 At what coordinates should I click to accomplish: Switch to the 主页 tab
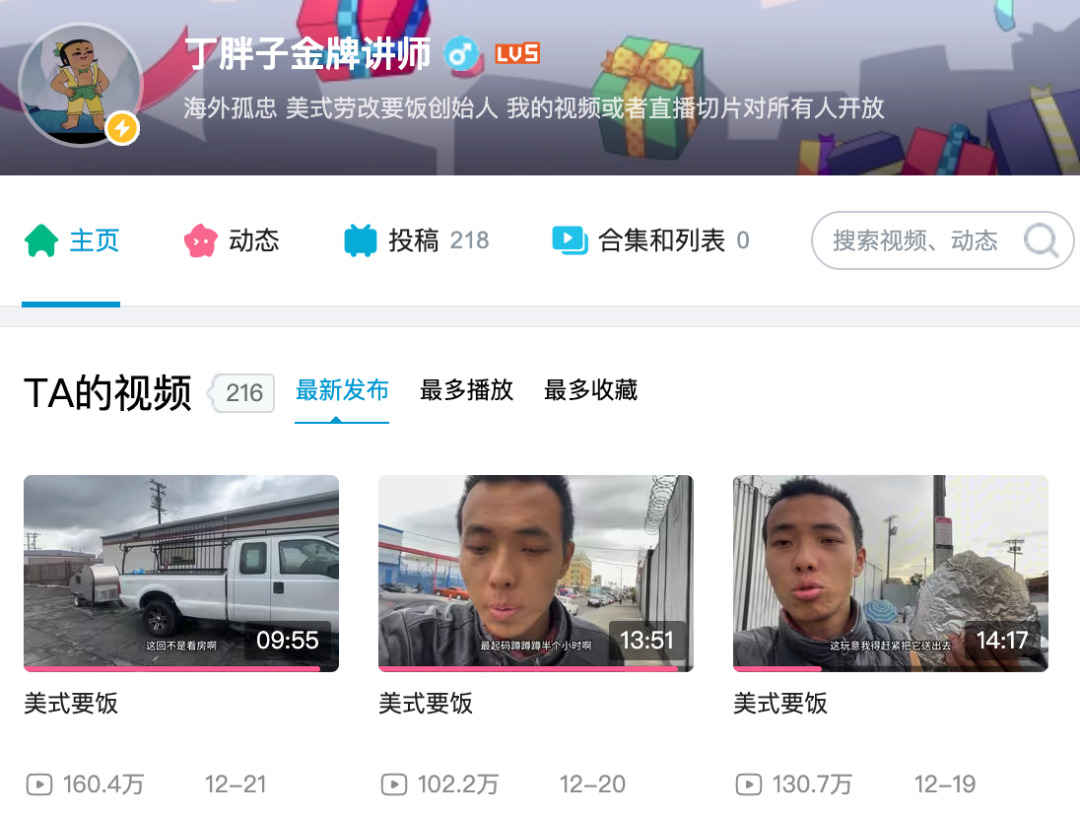coord(72,241)
